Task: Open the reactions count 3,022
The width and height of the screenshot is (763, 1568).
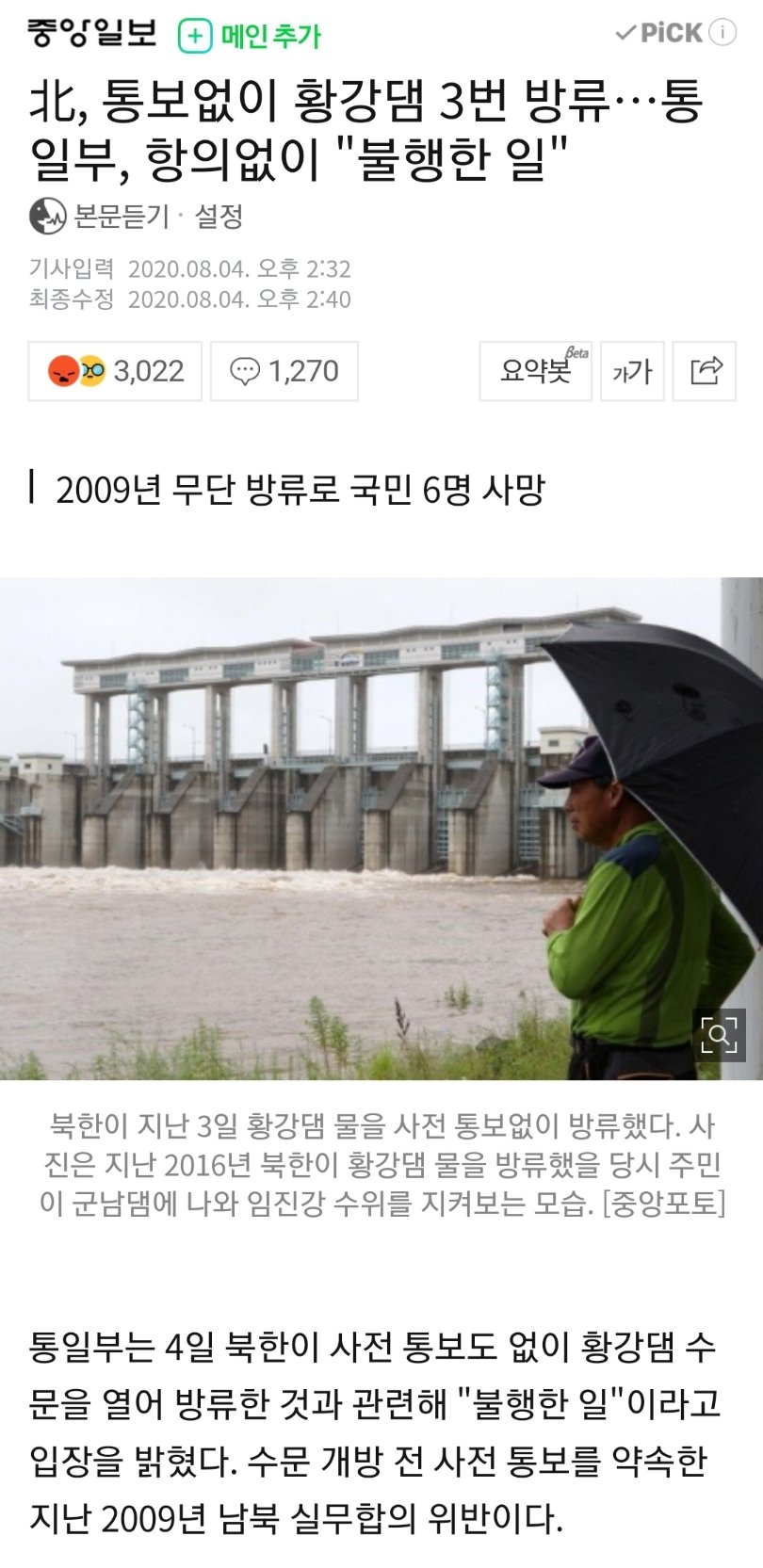Action: [115, 371]
